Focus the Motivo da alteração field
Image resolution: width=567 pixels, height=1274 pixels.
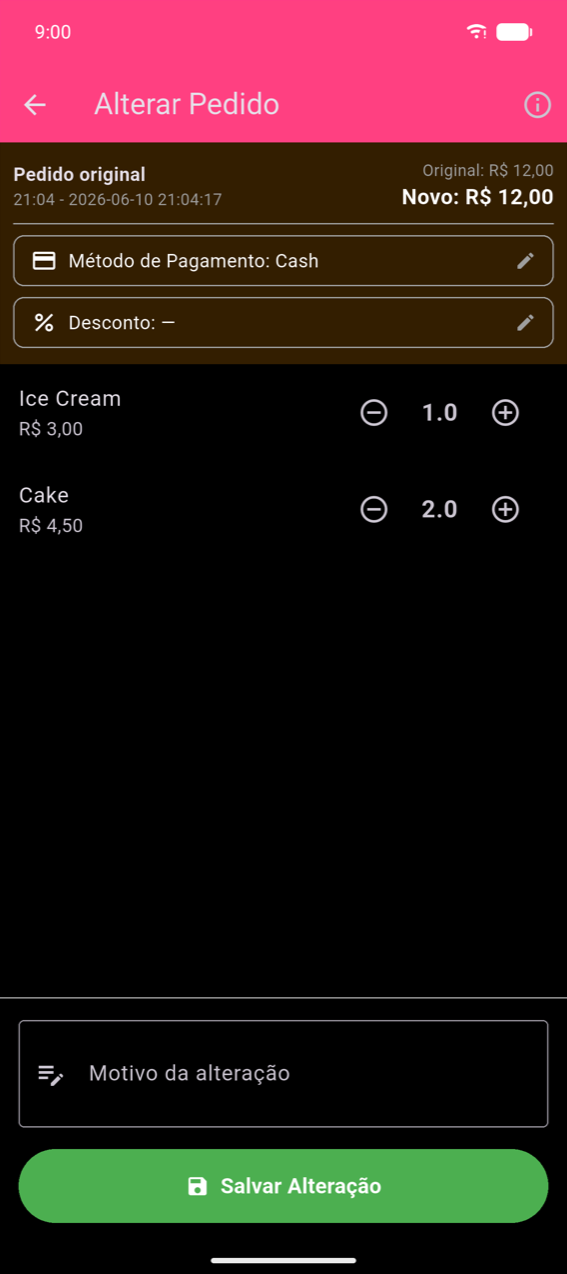[283, 1073]
